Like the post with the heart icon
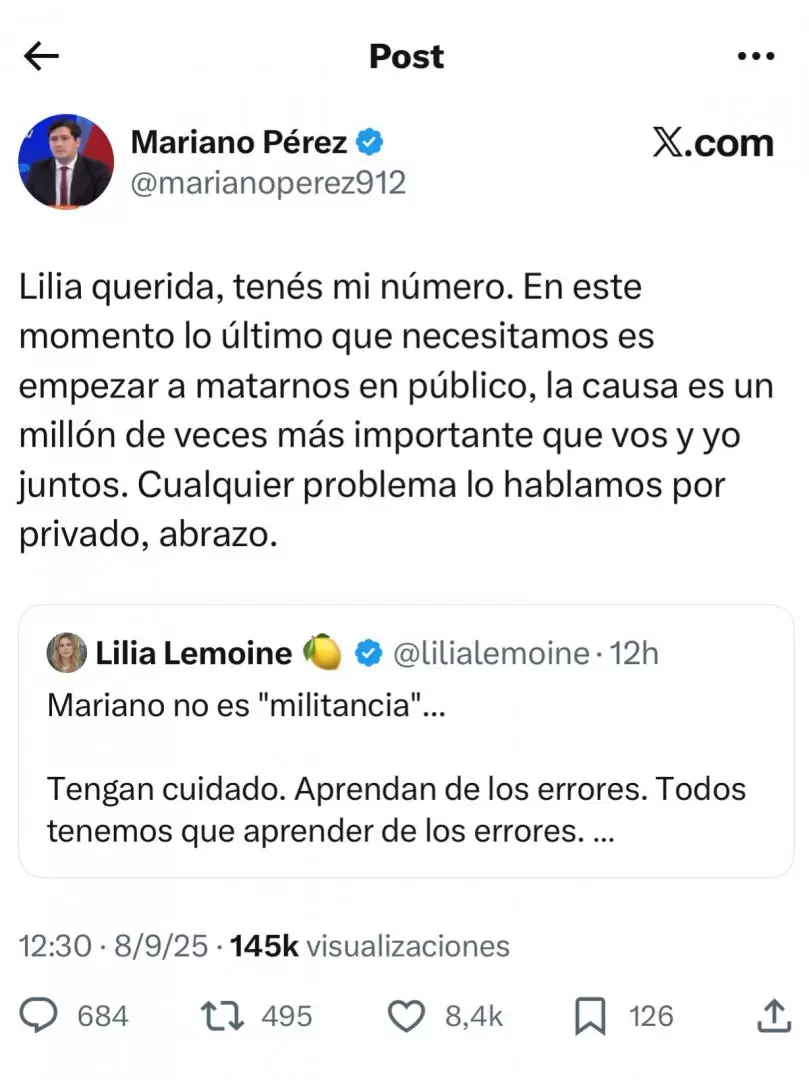Screen dimensions: 809x1080 point(404,1015)
